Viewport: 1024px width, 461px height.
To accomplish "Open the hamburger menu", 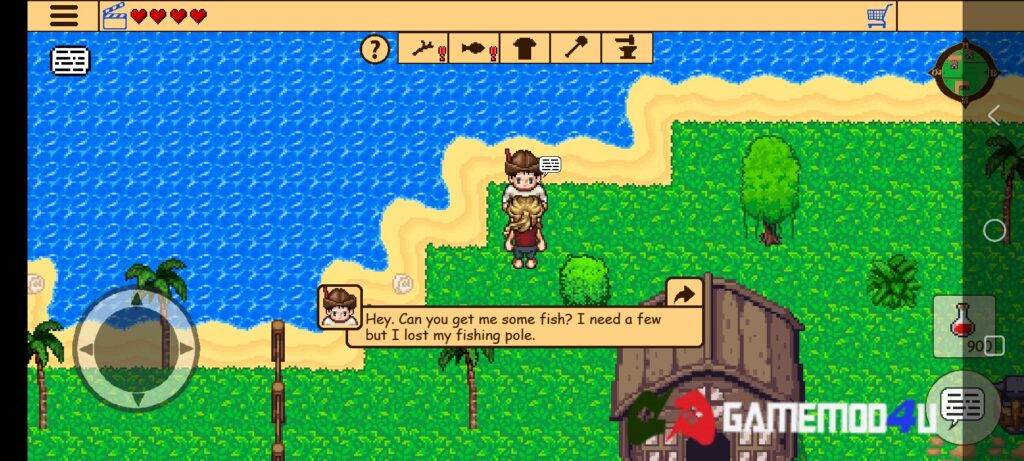I will coord(64,15).
